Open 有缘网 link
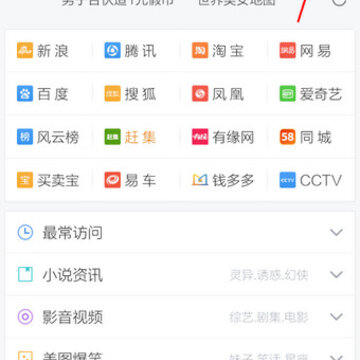 tap(223, 137)
